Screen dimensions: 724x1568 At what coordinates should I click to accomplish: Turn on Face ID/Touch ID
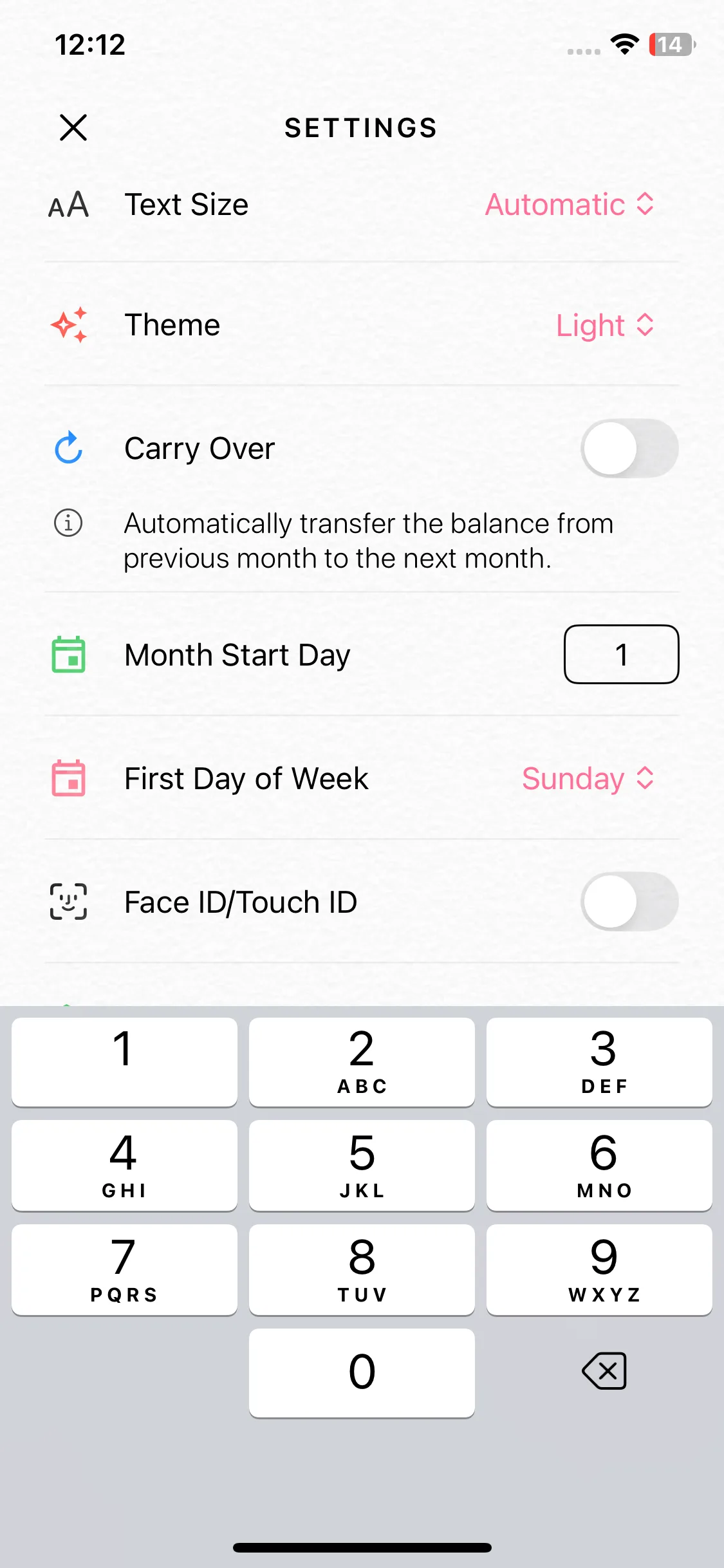coord(629,902)
